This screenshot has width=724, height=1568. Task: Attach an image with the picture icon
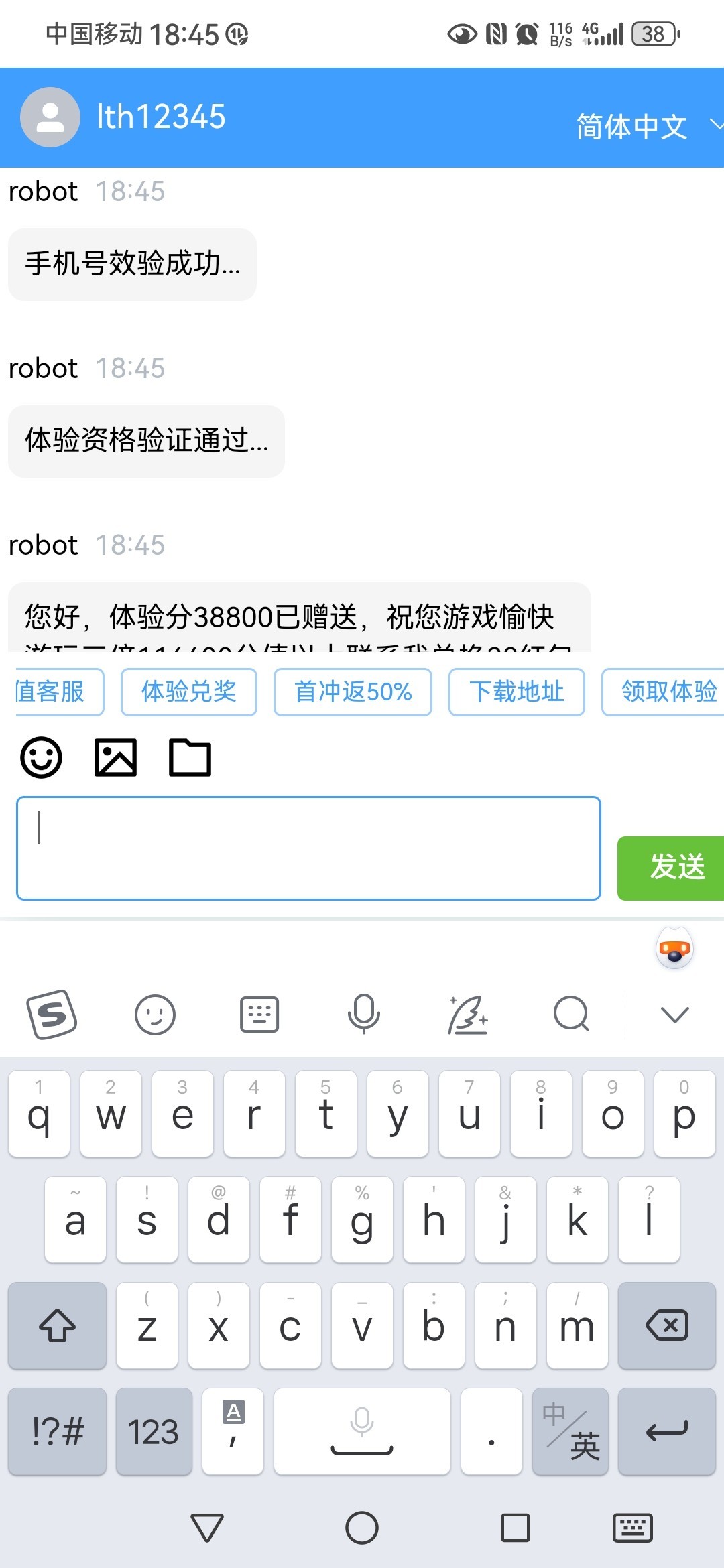tap(115, 758)
